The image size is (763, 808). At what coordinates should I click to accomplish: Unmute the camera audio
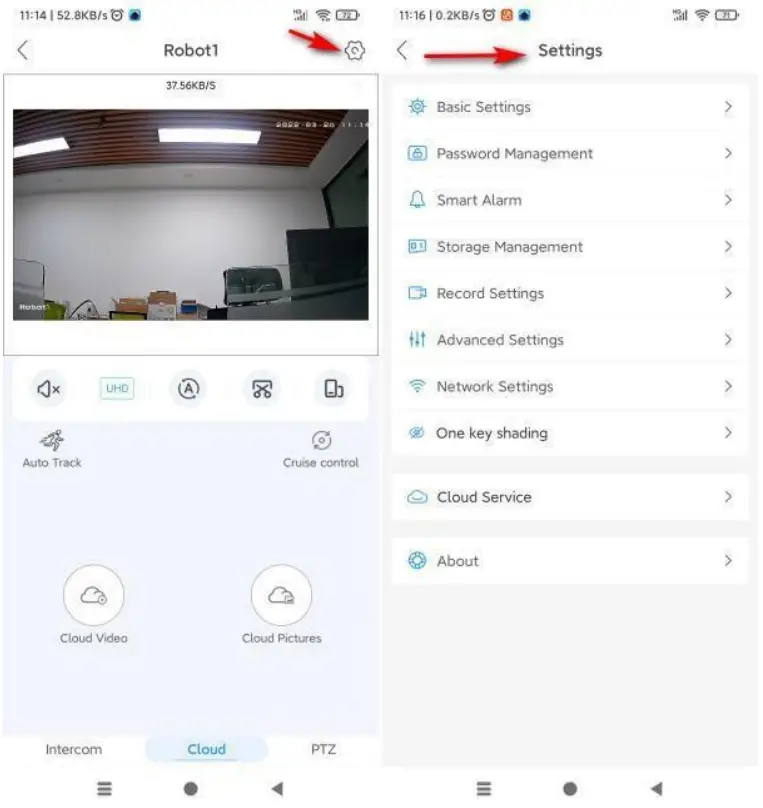coord(46,388)
